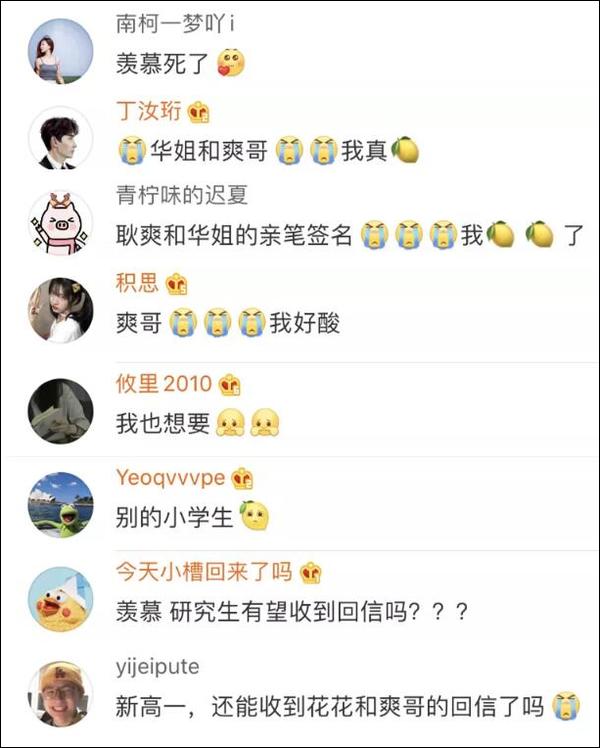This screenshot has width=600, height=748.
Task: Open the comment 别的小学生
Action: [x=174, y=517]
